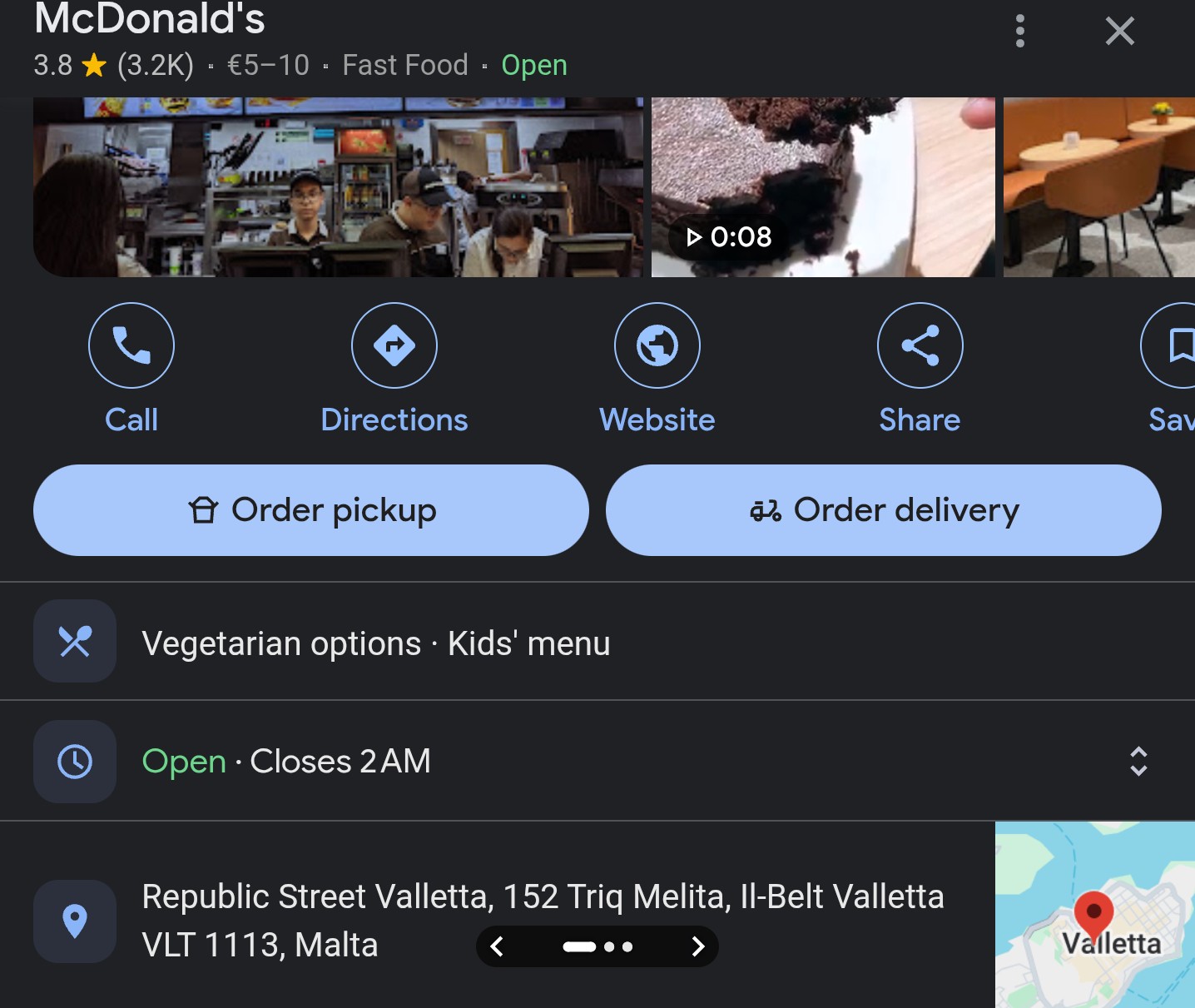Close the McDonald's place card
This screenshot has width=1195, height=1008.
tap(1119, 32)
